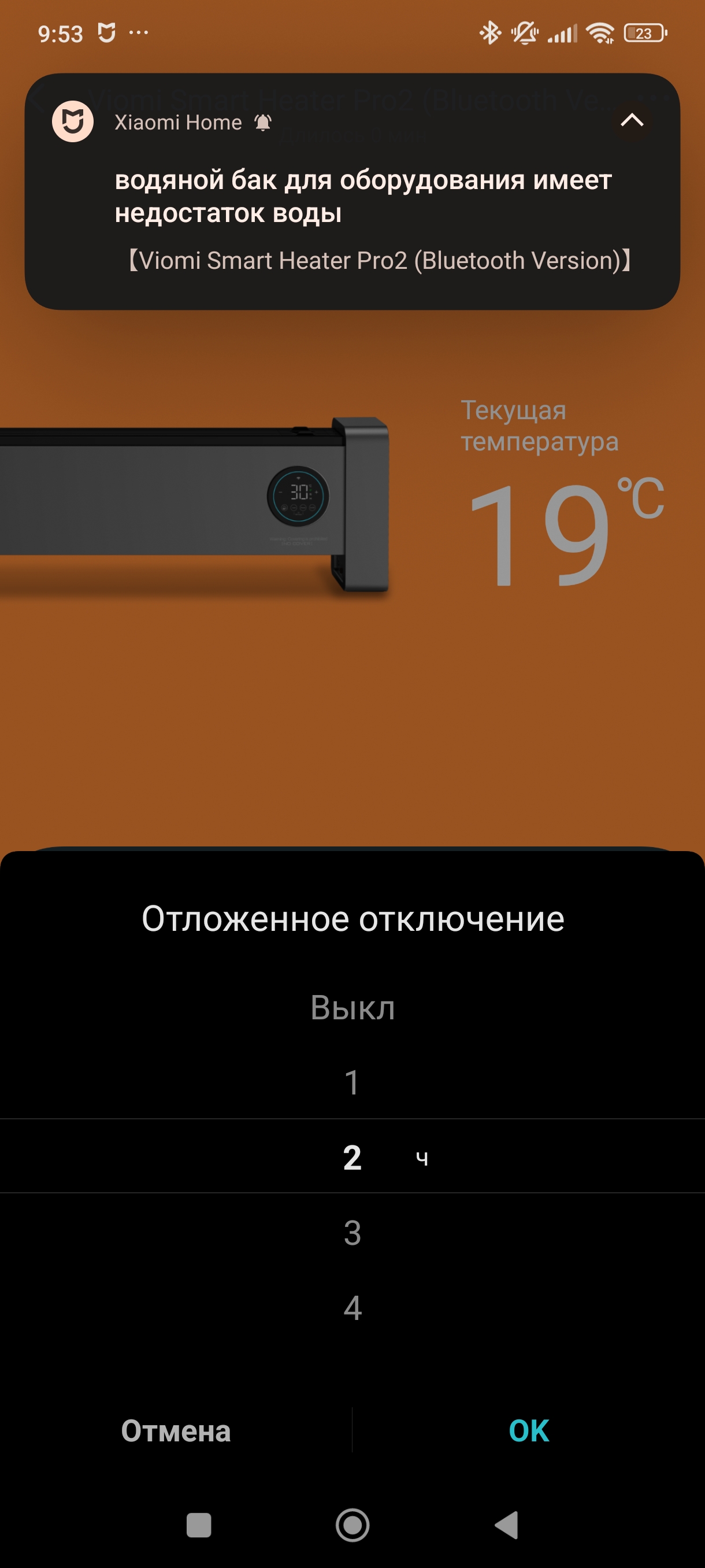Open recent apps from the navigation bar
This screenshot has height=1568, width=705.
coord(198,1525)
